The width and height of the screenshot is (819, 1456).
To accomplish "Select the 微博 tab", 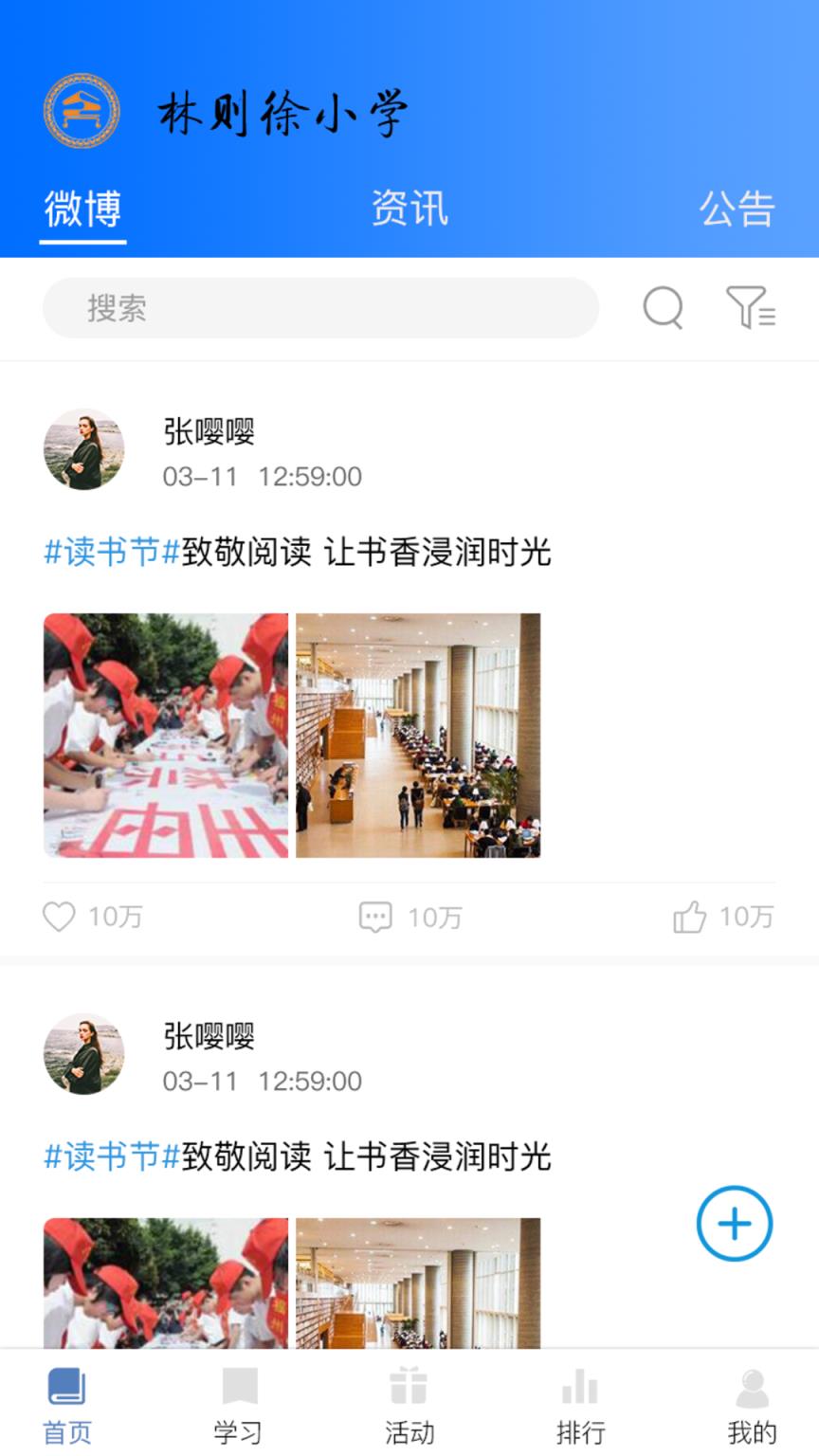I will tap(82, 209).
